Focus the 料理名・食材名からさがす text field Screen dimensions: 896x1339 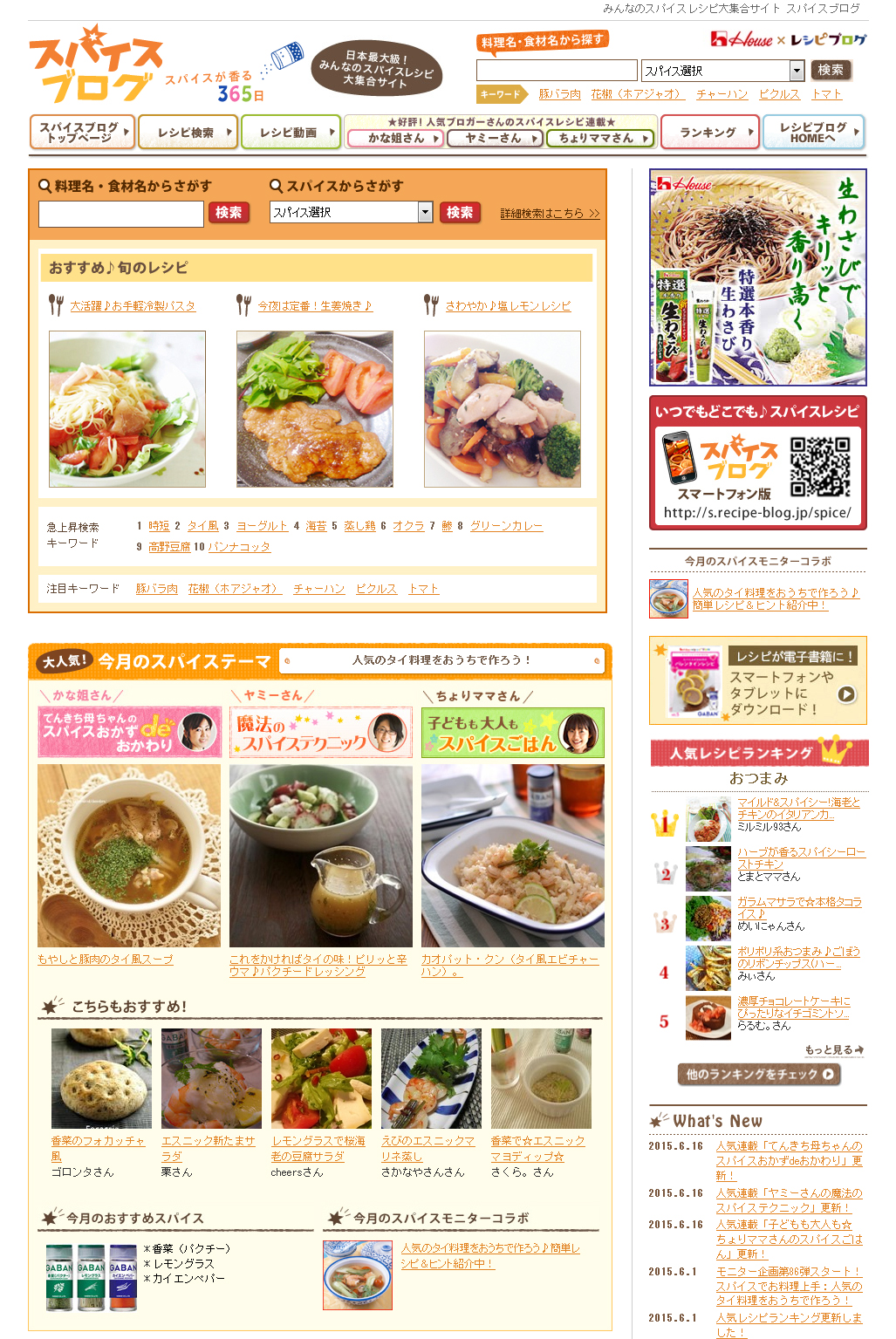(x=120, y=213)
